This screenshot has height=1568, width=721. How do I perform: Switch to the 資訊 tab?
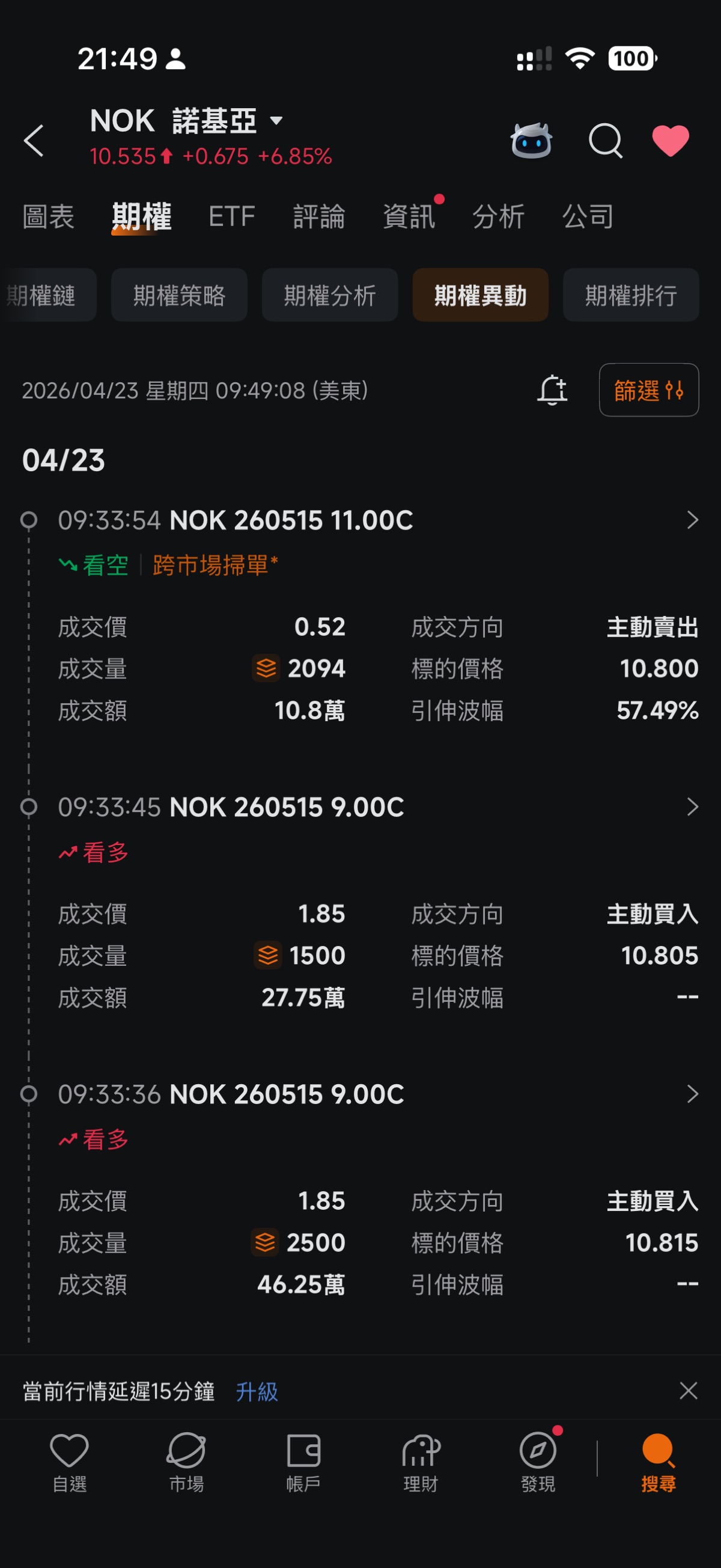click(x=409, y=217)
